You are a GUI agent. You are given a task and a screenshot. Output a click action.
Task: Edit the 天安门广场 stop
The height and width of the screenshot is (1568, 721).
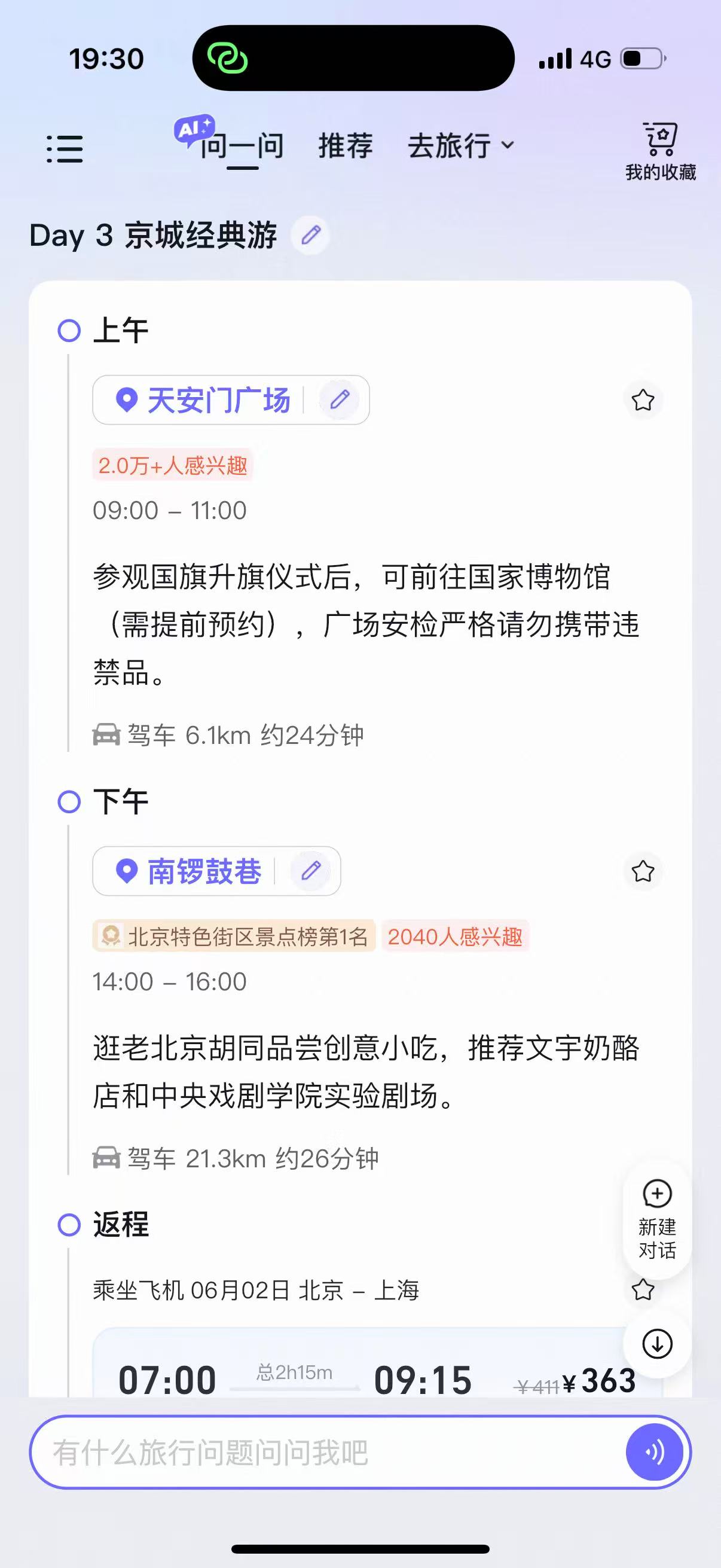pos(340,399)
